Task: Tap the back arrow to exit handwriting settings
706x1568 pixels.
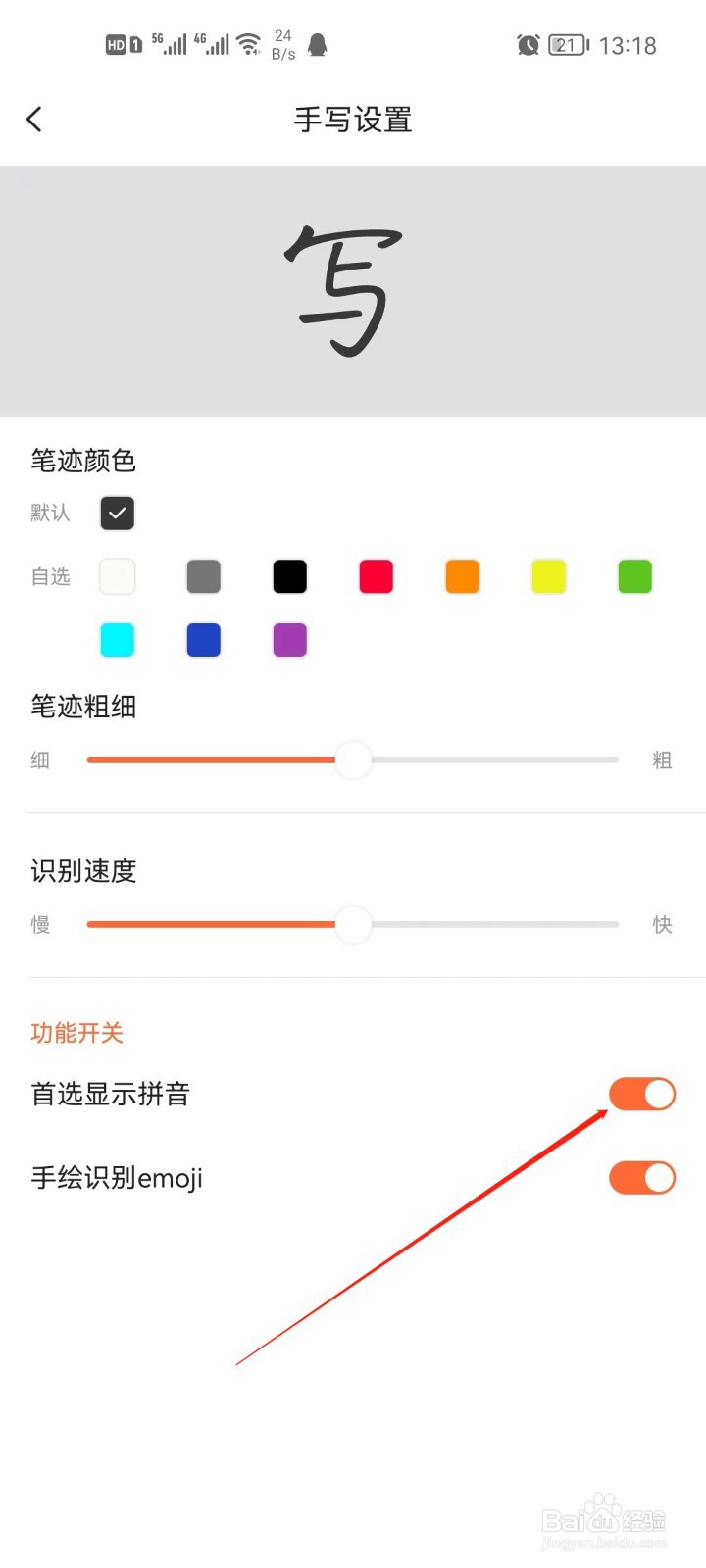Action: tap(34, 119)
